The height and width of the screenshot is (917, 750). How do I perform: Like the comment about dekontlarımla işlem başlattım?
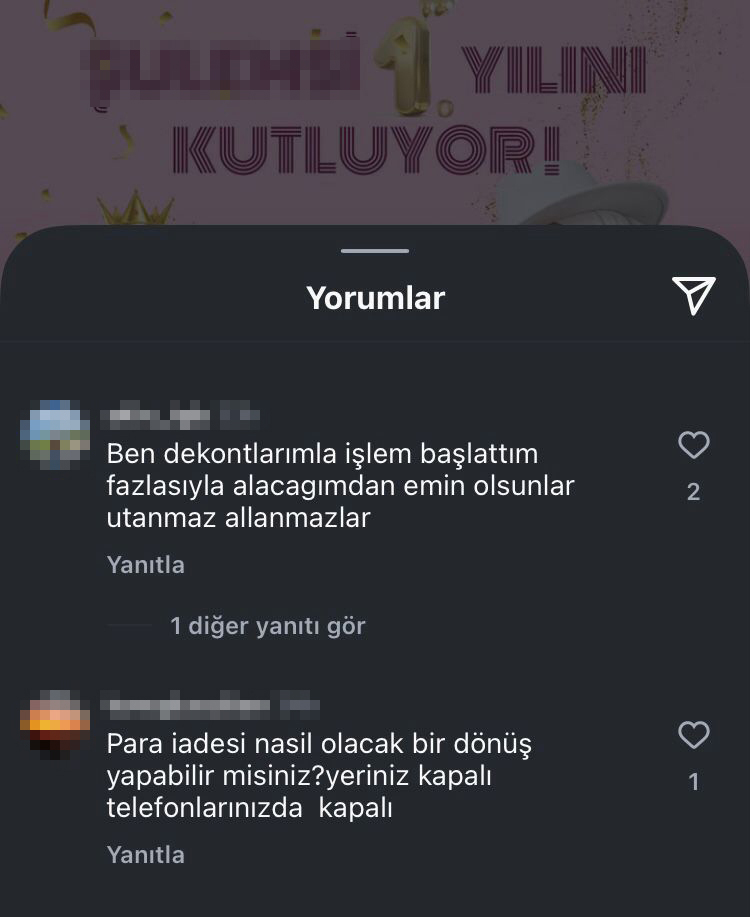point(693,445)
